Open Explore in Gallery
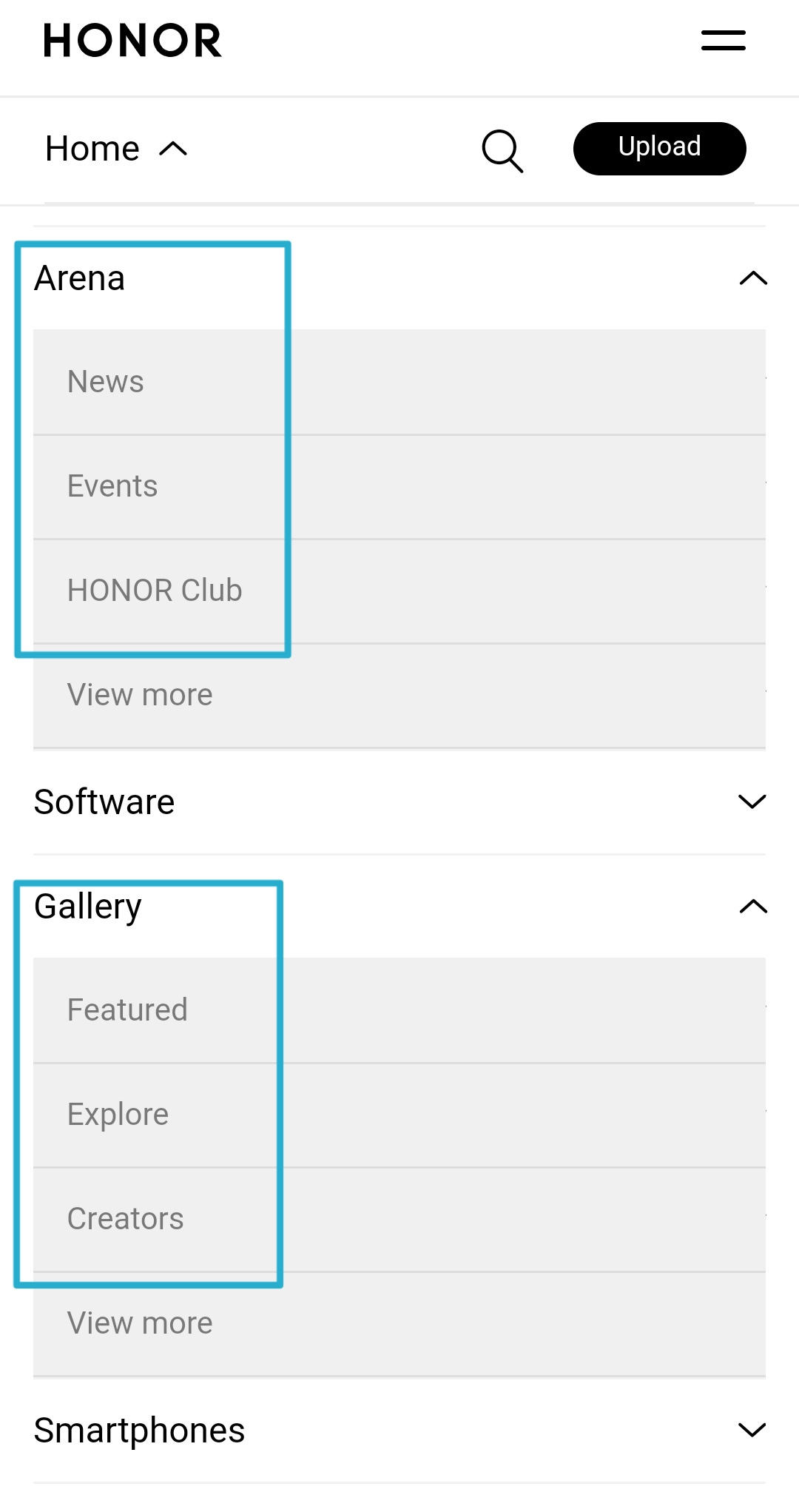The height and width of the screenshot is (1512, 799). [118, 1115]
